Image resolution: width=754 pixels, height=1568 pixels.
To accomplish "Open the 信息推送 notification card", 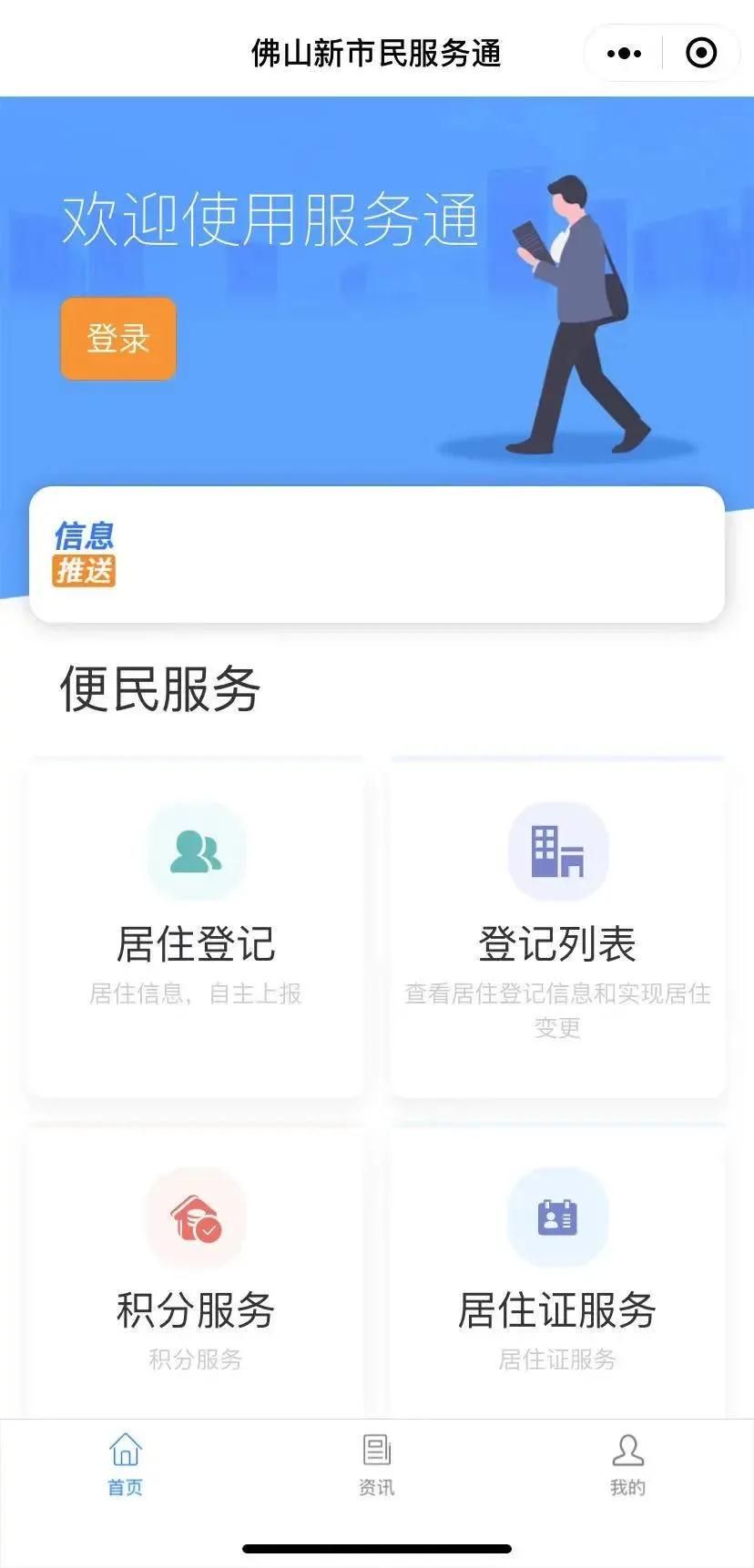I will (377, 555).
